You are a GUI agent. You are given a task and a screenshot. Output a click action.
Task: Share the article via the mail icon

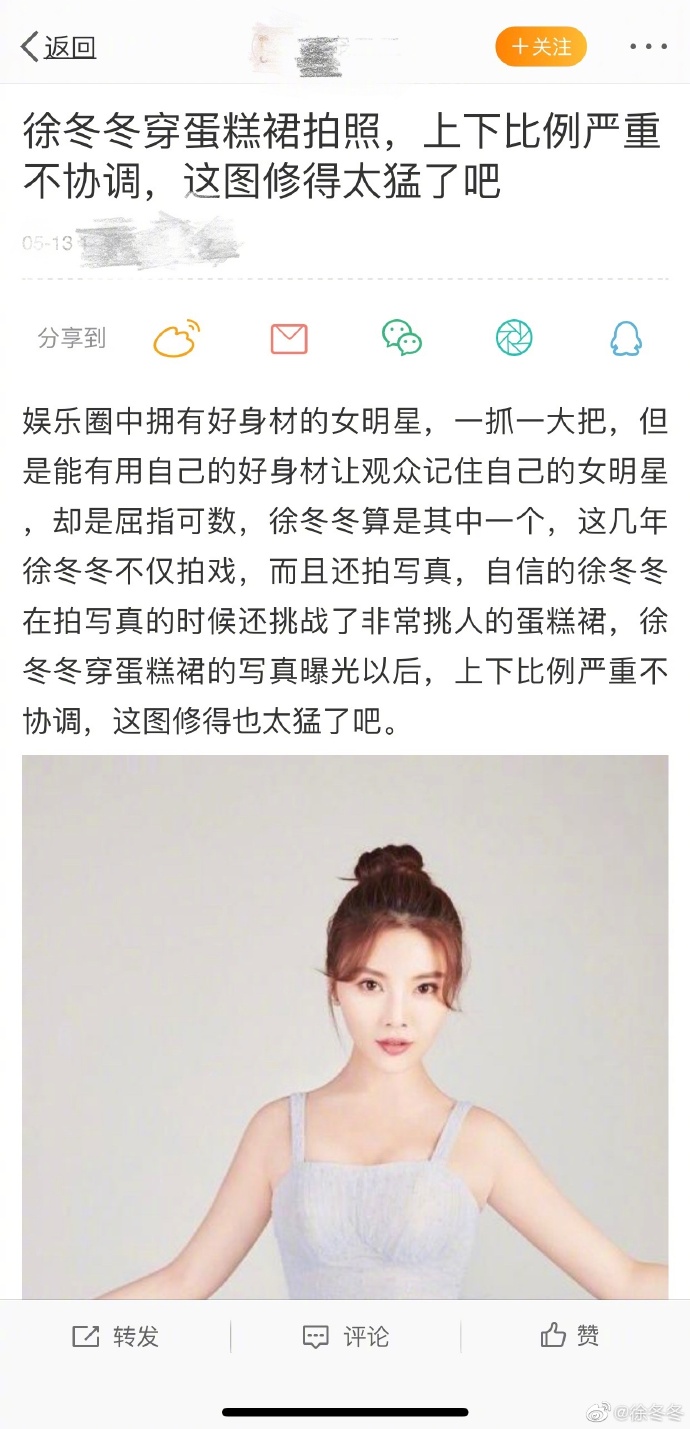coord(289,339)
